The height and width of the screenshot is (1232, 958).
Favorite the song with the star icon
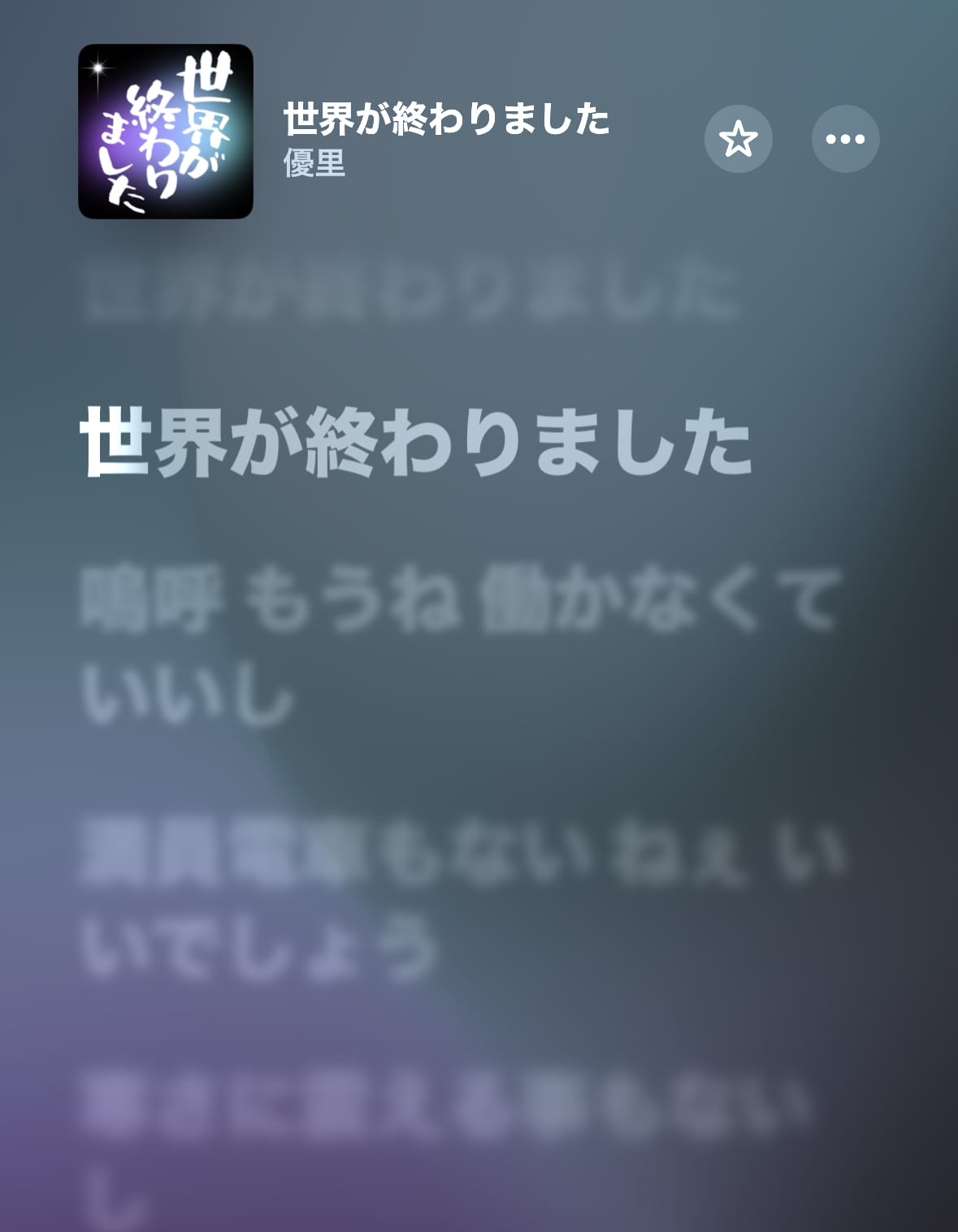pos(738,139)
